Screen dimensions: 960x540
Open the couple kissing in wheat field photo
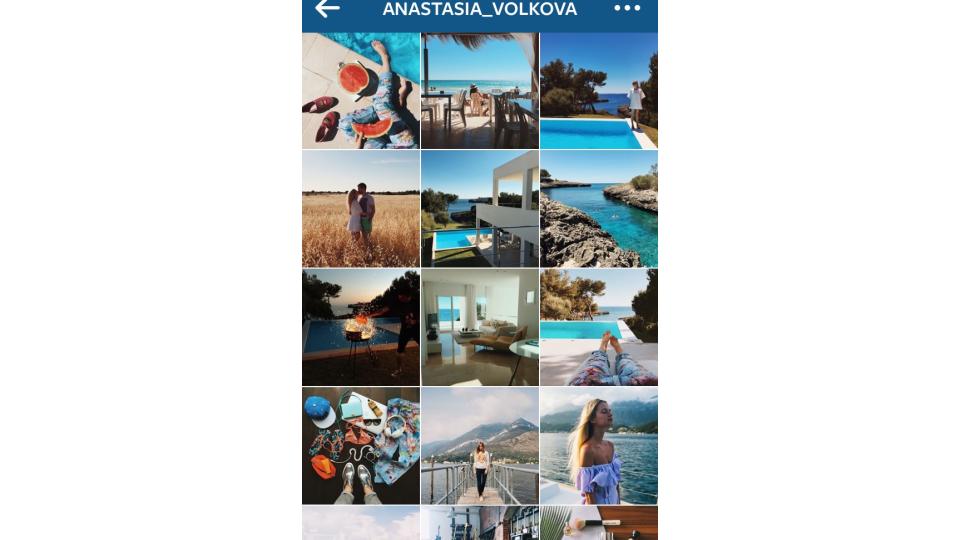(361, 209)
